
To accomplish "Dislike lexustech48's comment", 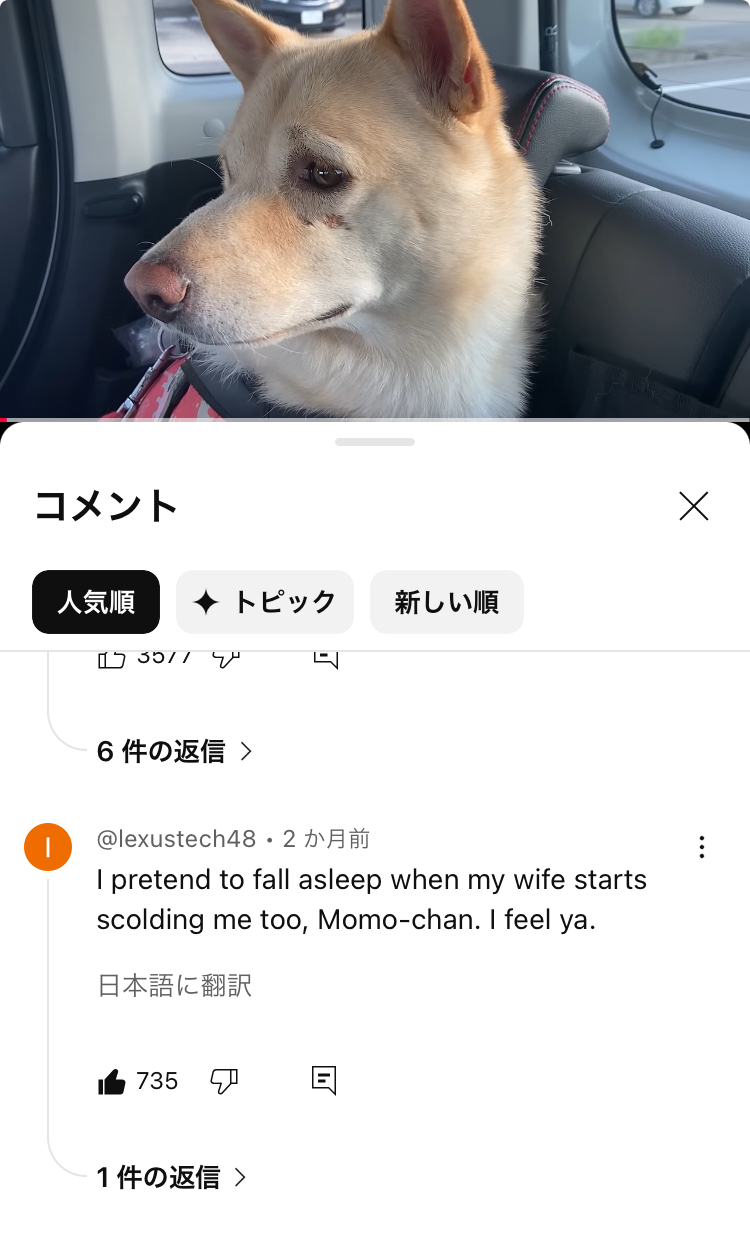I will pyautogui.click(x=224, y=1081).
